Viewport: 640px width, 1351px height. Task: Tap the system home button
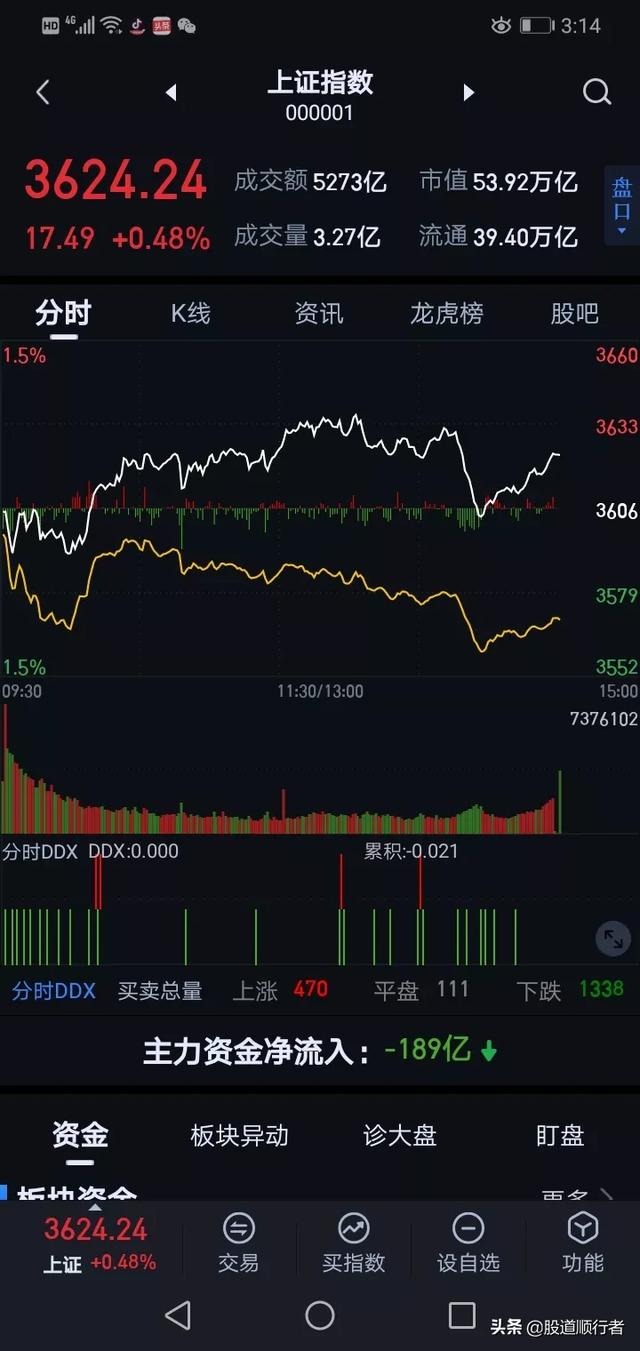click(320, 1315)
